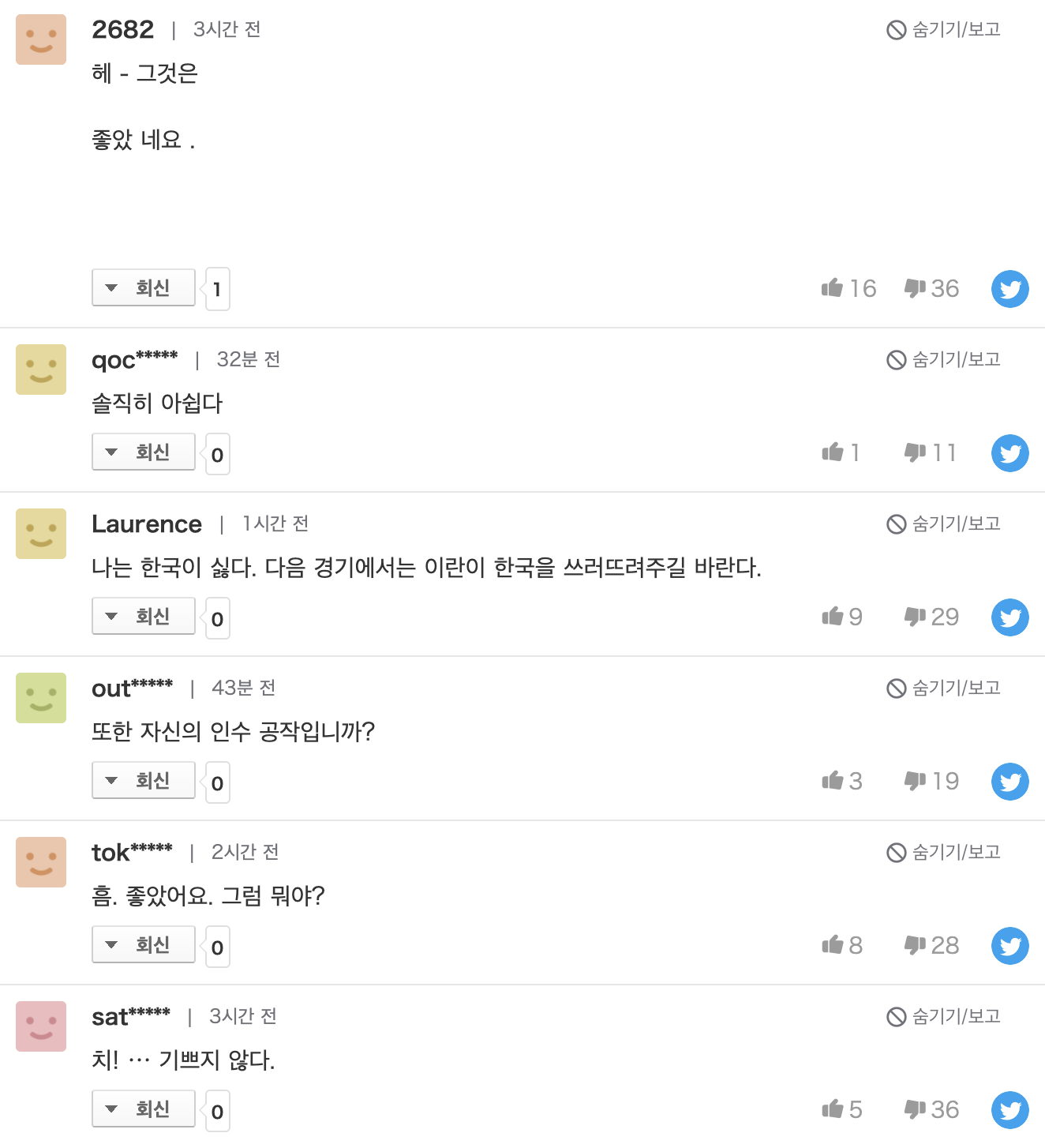Open replies for out*****'s comment
The height and width of the screenshot is (1148, 1045).
point(144,781)
